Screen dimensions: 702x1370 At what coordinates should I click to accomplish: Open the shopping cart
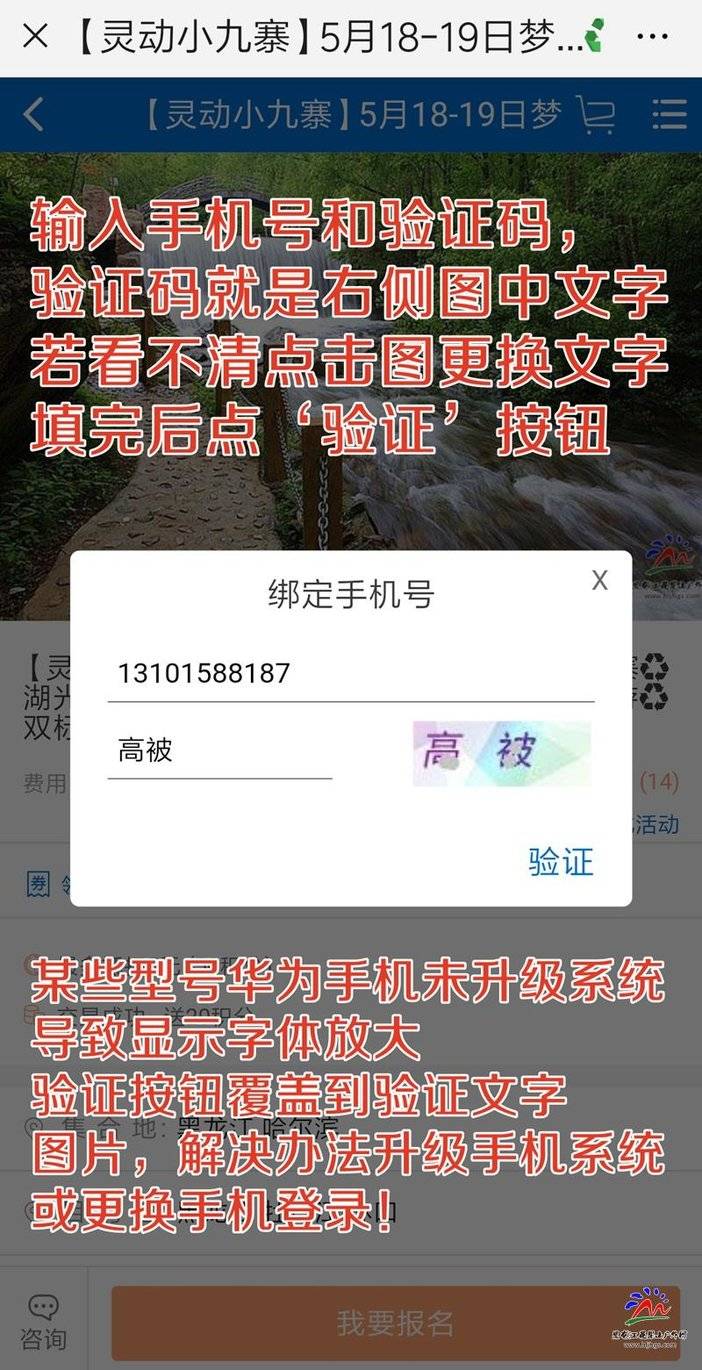pyautogui.click(x=596, y=115)
